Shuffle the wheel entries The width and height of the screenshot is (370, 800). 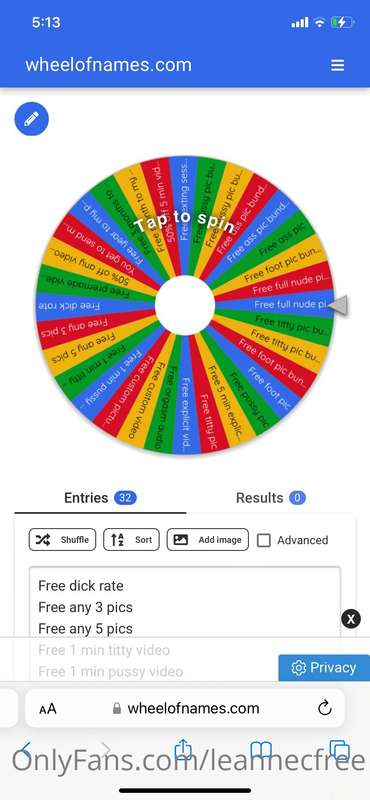(x=62, y=540)
